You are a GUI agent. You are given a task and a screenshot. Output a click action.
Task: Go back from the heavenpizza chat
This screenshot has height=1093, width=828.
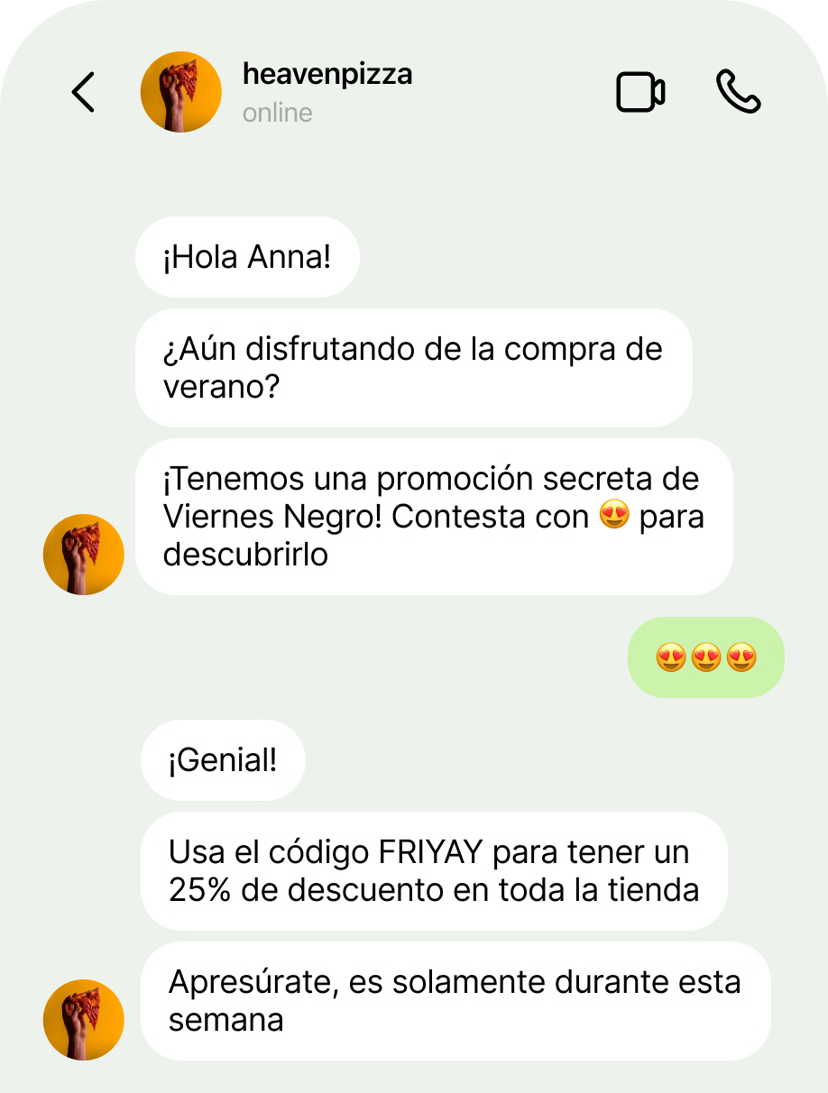(84, 93)
